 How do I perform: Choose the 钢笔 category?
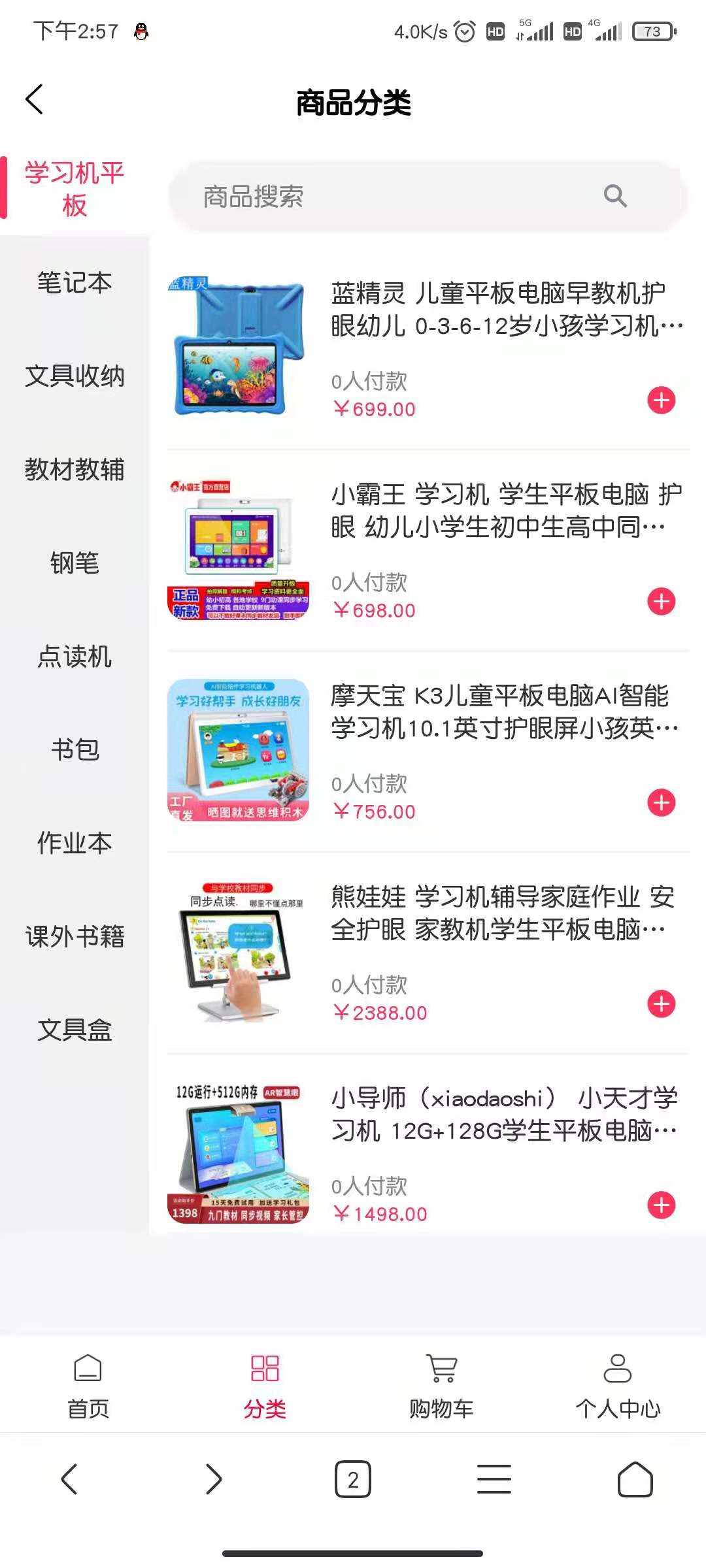click(75, 563)
